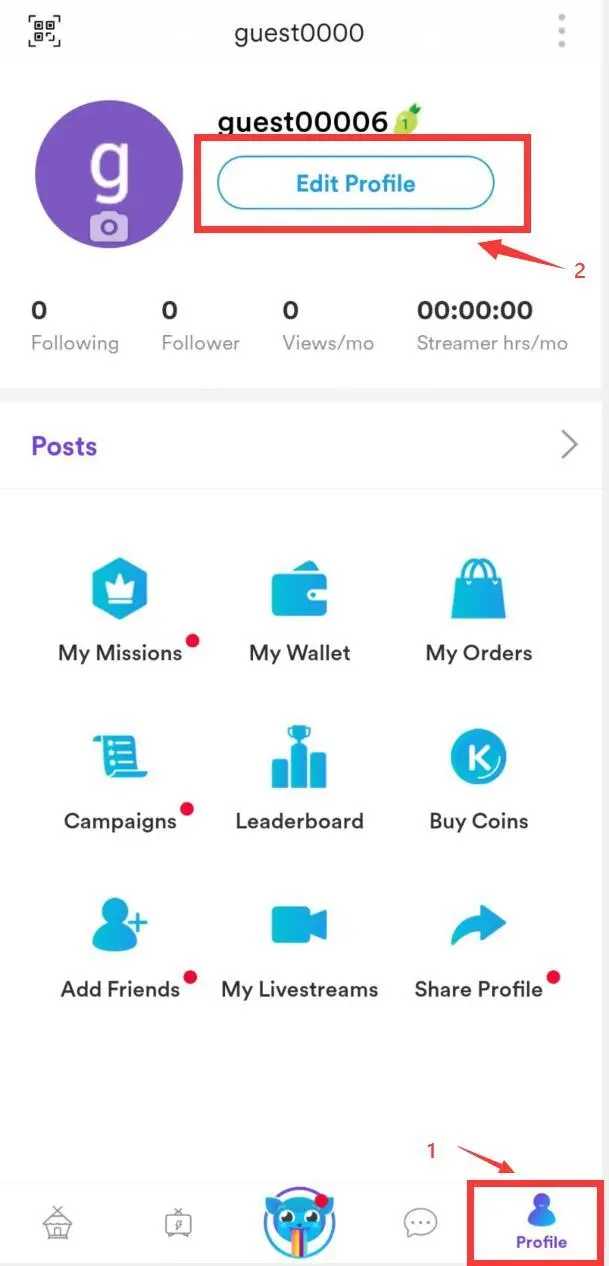Select Buy Coins
The width and height of the screenshot is (609, 1266).
[479, 778]
